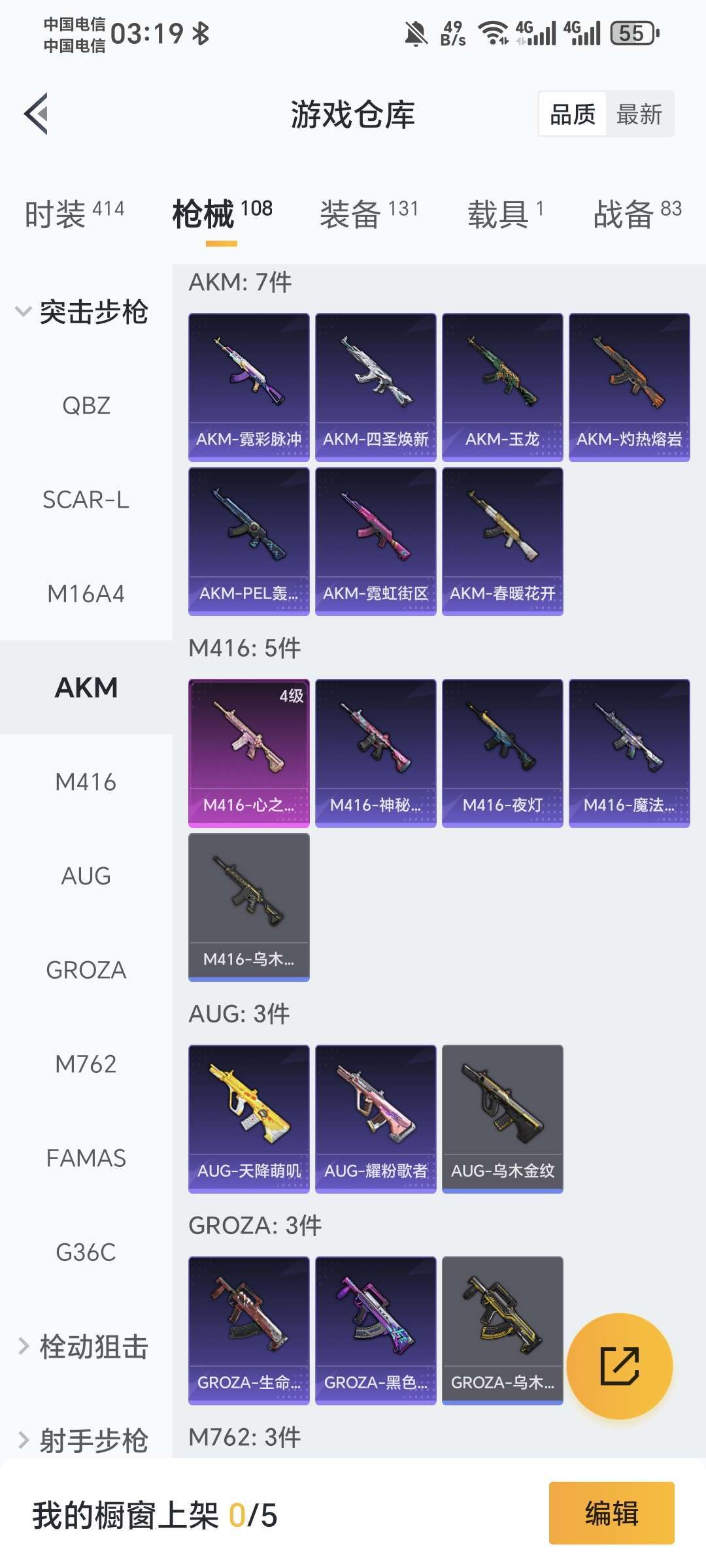View the AUG-天降萌叽 skin
706x1568 pixels.
(x=248, y=1119)
